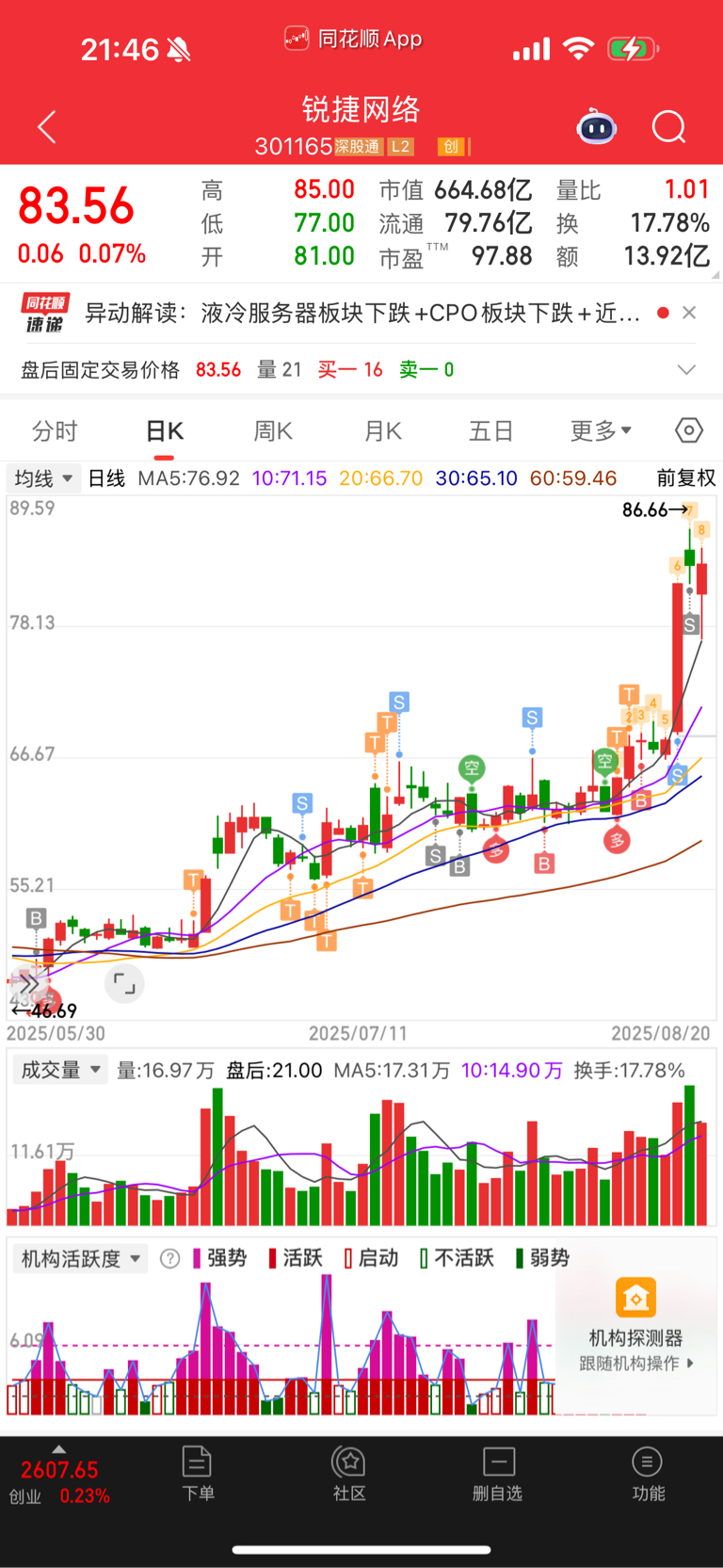Viewport: 723px width, 1568px height.
Task: Dismiss the 异动解读 news banner
Action: click(689, 313)
